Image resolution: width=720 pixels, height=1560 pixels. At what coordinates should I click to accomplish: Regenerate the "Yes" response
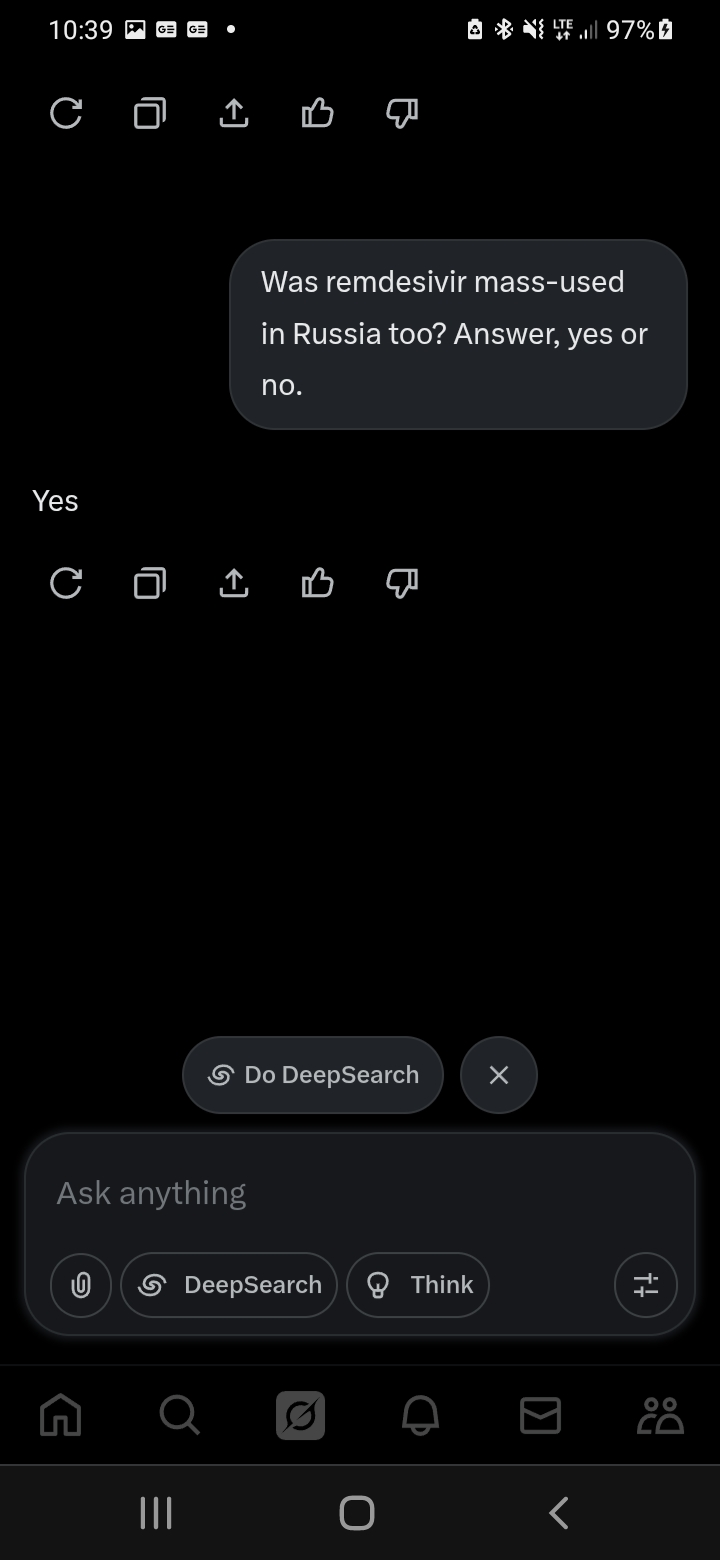[x=66, y=582]
